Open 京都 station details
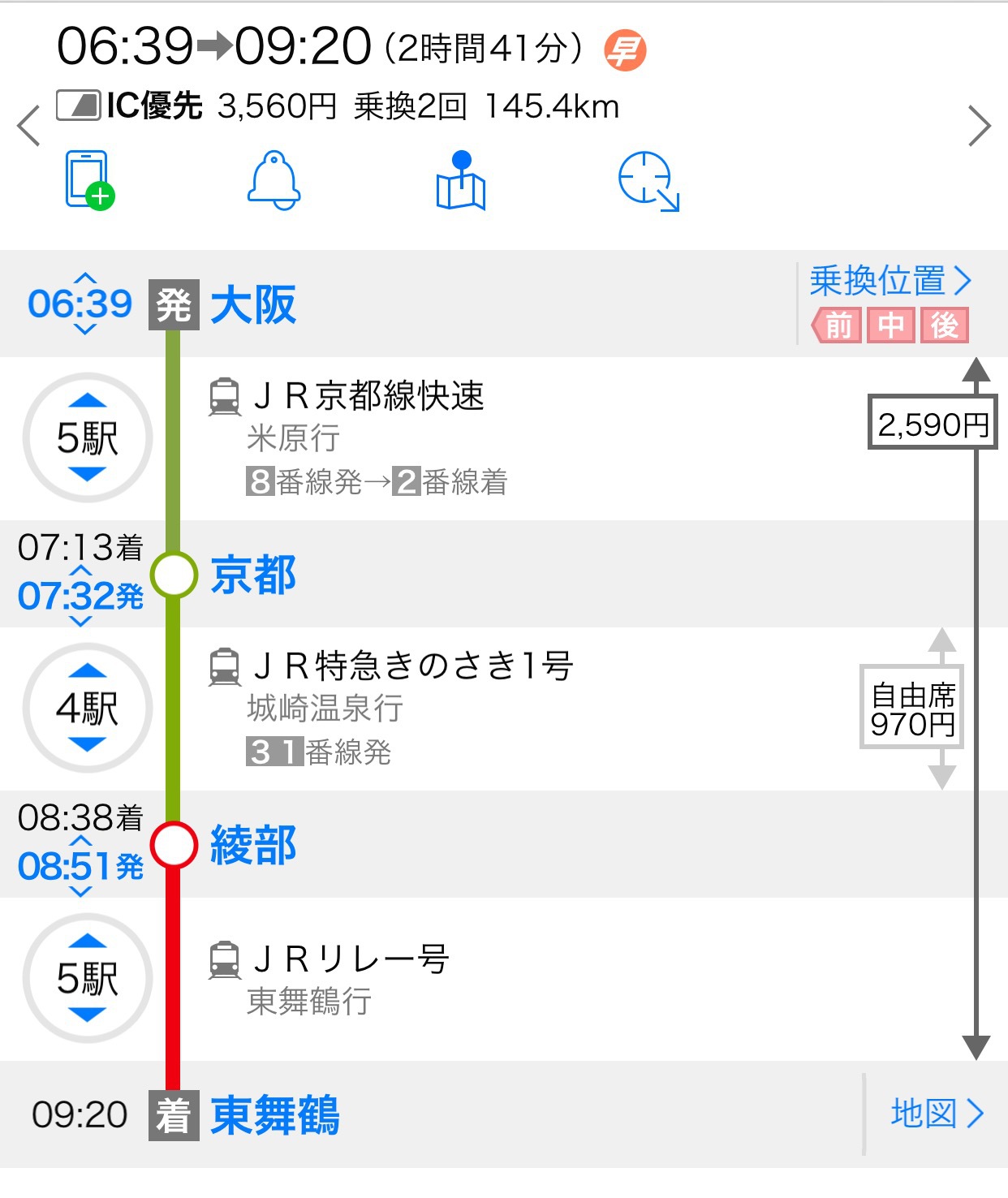The image size is (1008, 1198). (x=253, y=575)
